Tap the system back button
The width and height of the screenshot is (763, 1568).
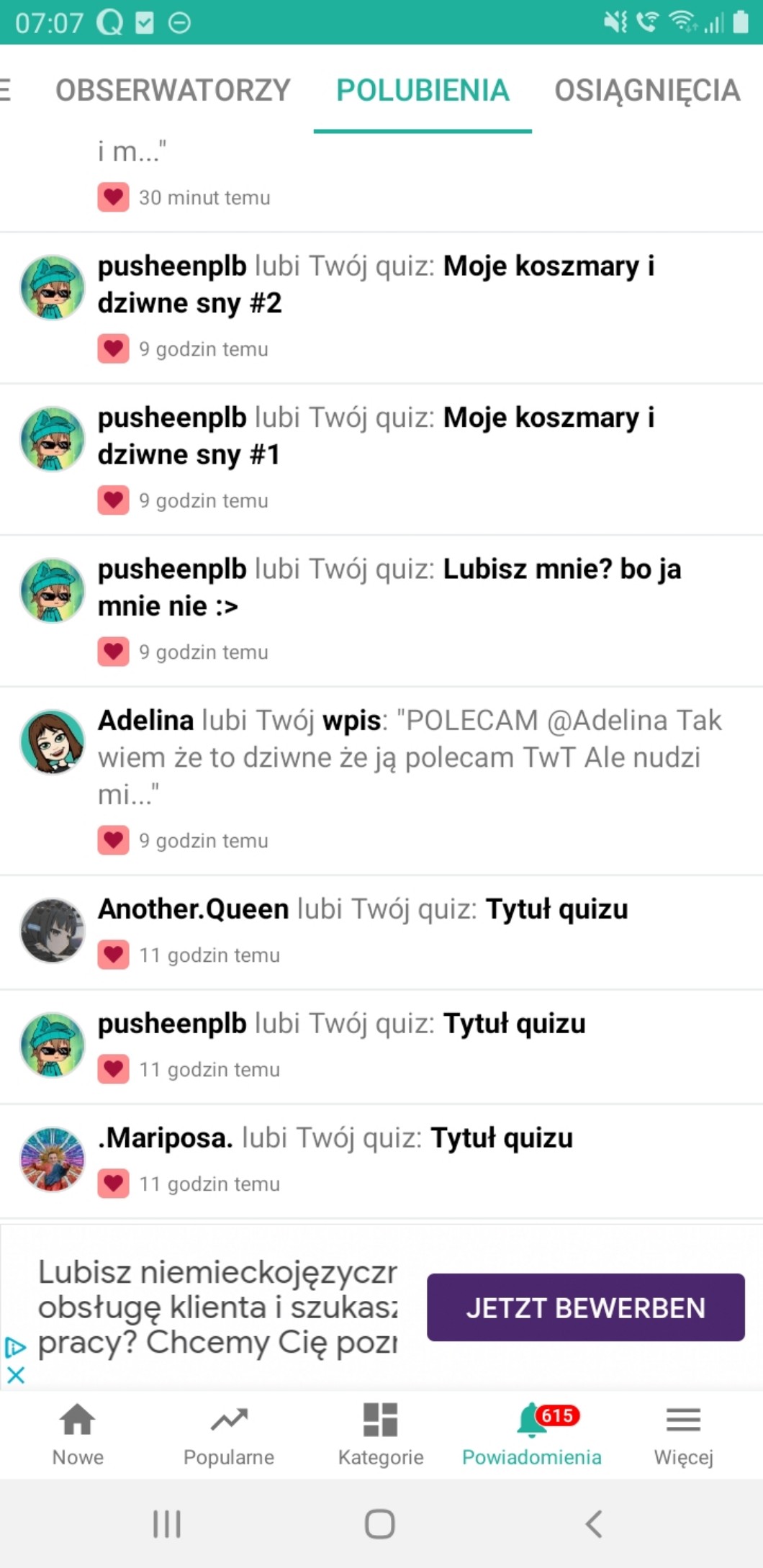click(x=594, y=1524)
